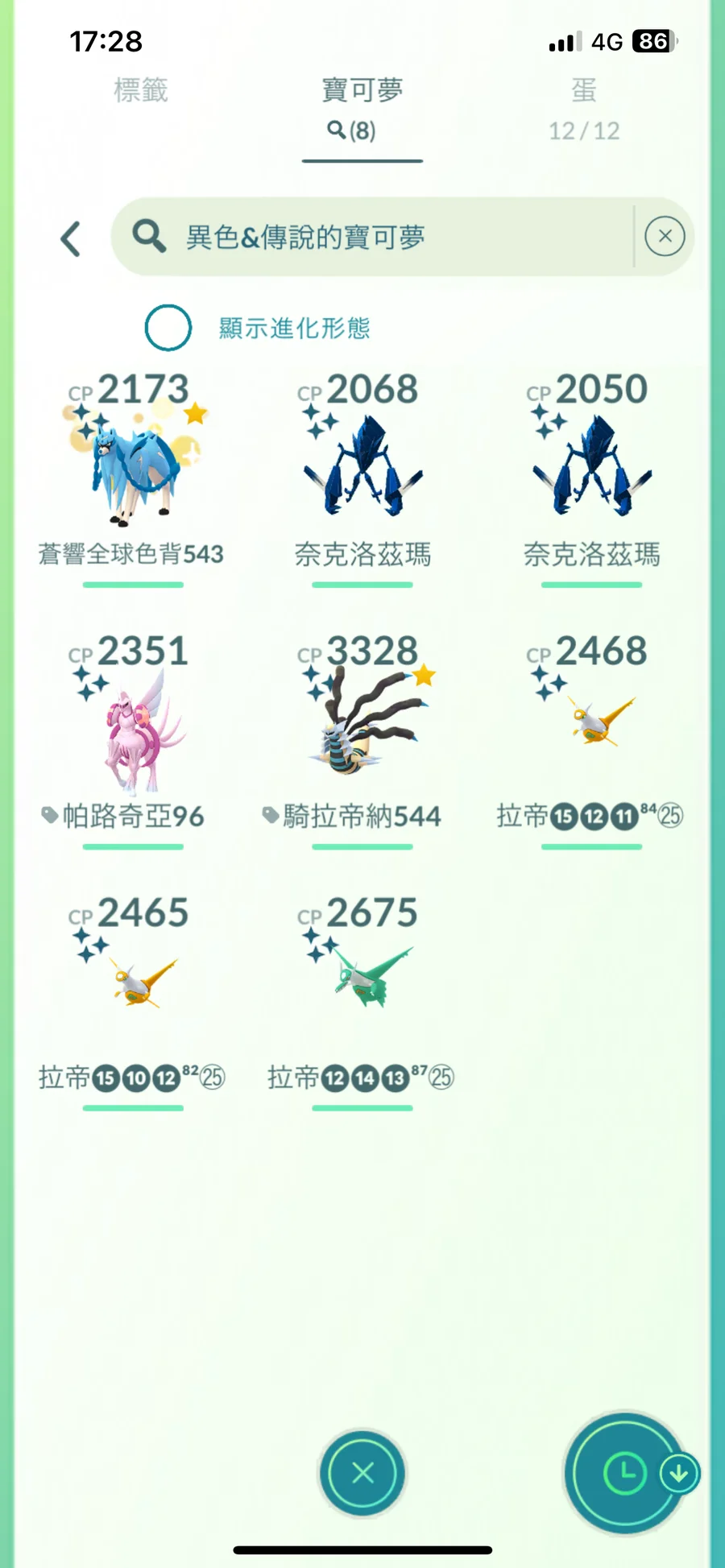725x1568 pixels.
Task: Enable 顯示進化形態 option
Action: [x=168, y=328]
